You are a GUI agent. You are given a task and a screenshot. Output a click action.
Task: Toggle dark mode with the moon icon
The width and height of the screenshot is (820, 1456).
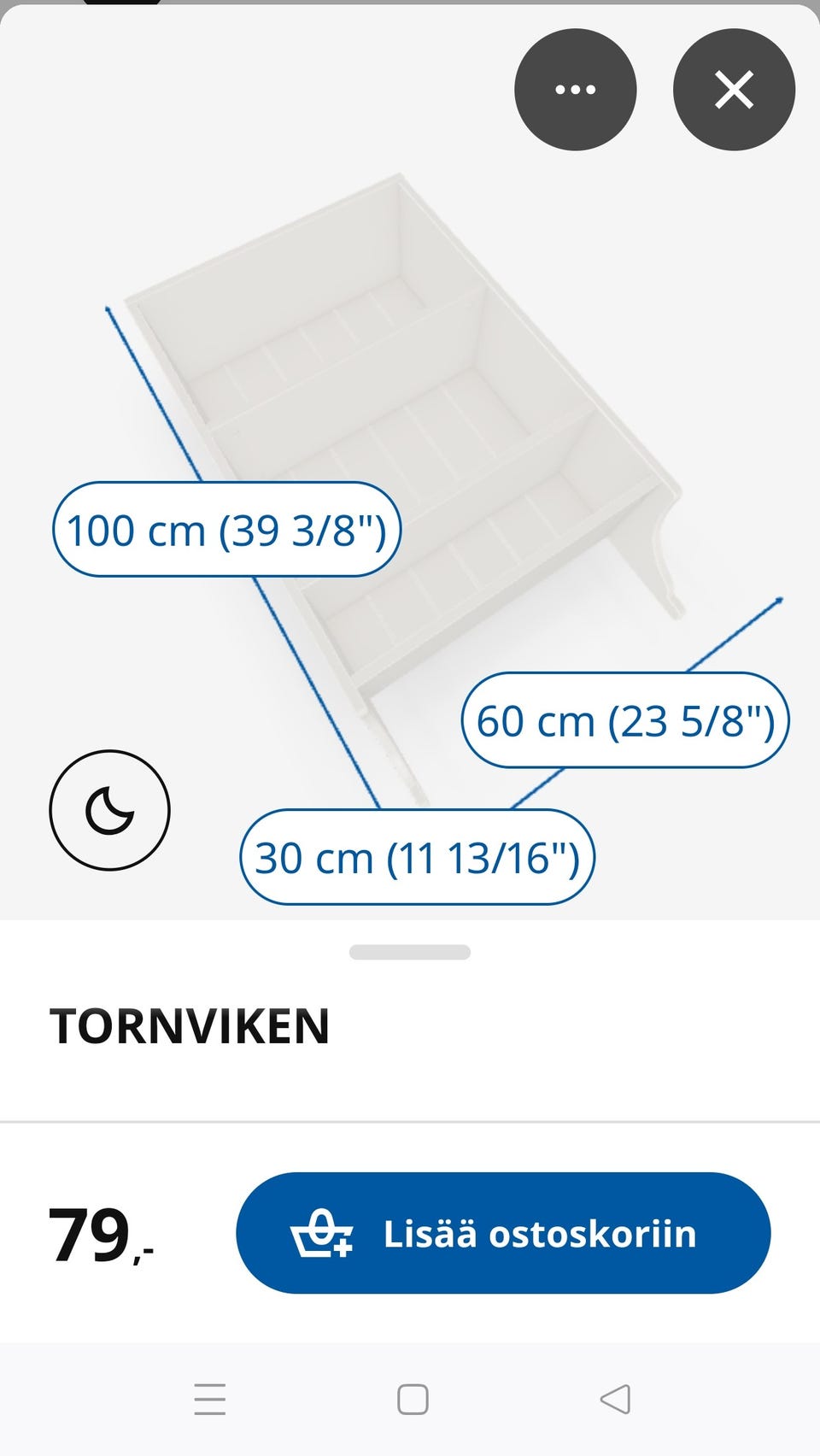click(x=109, y=810)
